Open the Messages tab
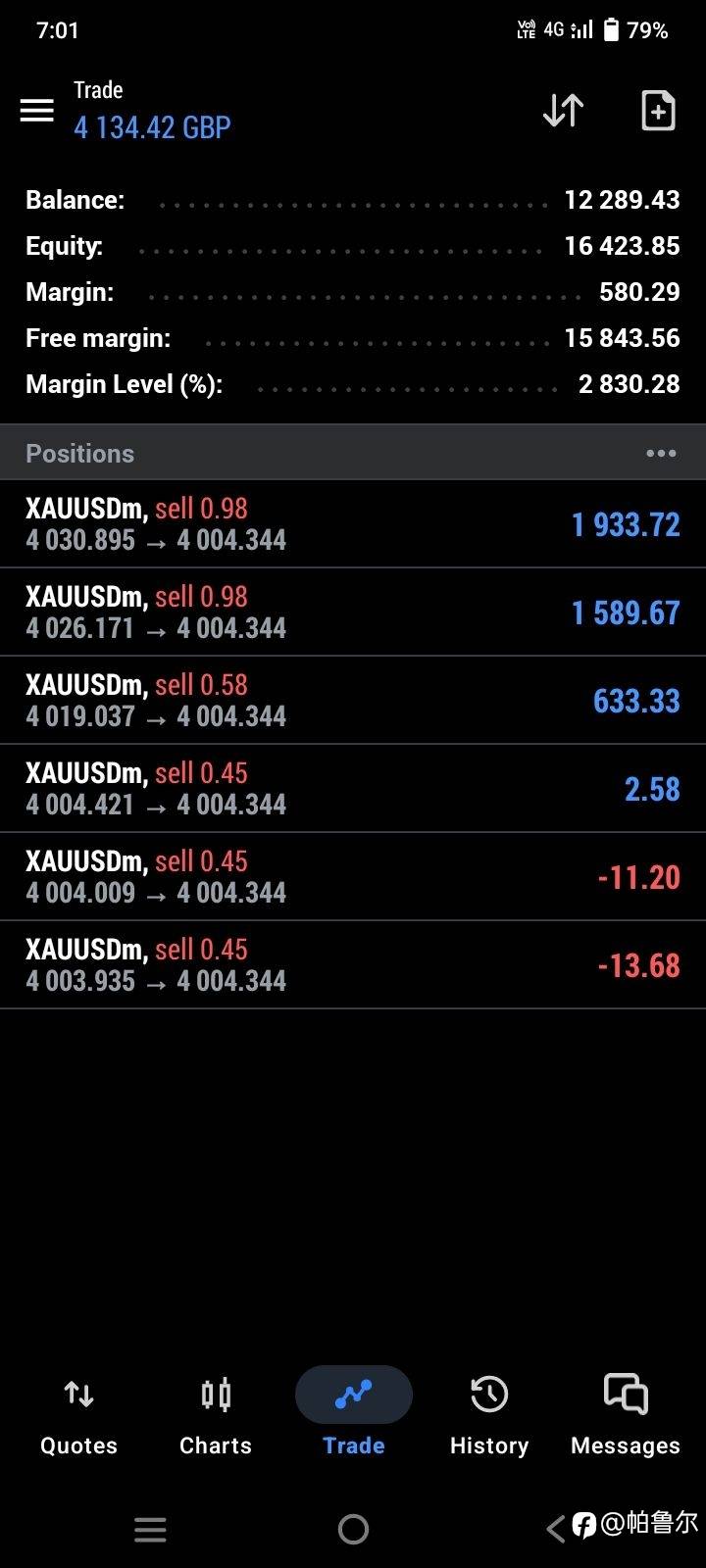The image size is (706, 1568). (626, 1415)
